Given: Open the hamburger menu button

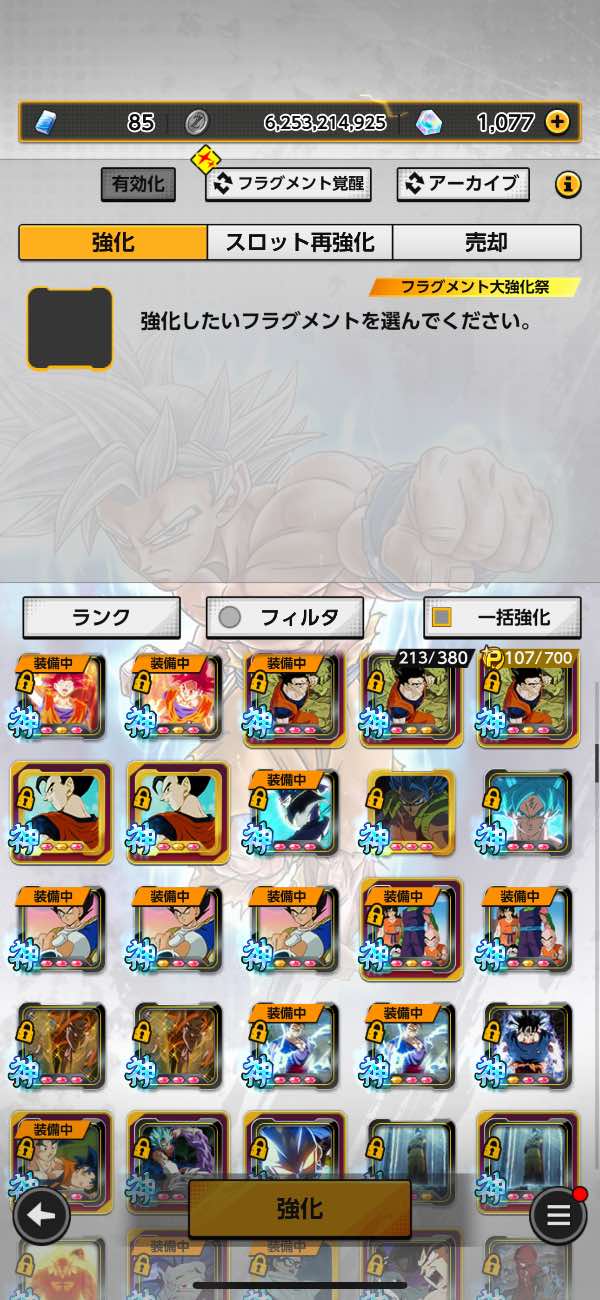Looking at the screenshot, I should (x=558, y=1215).
